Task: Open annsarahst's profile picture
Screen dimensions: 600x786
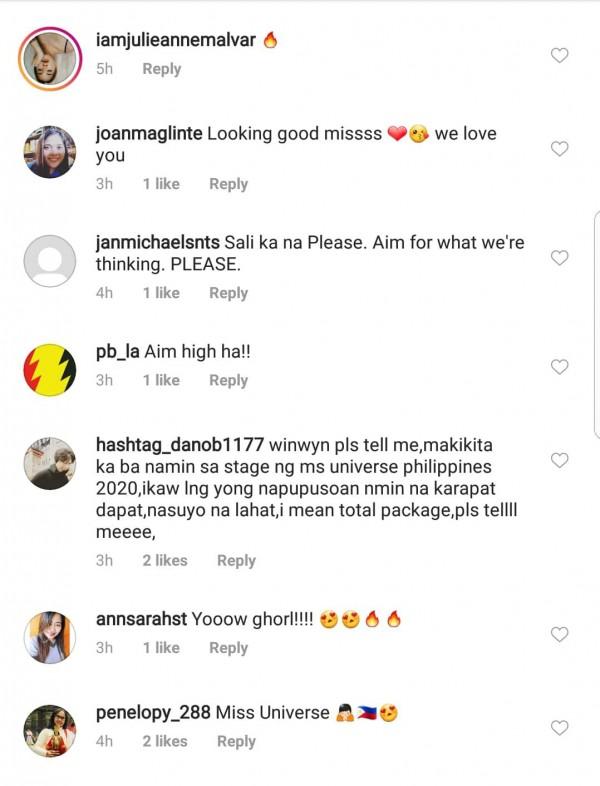Action: pyautogui.click(x=49, y=637)
